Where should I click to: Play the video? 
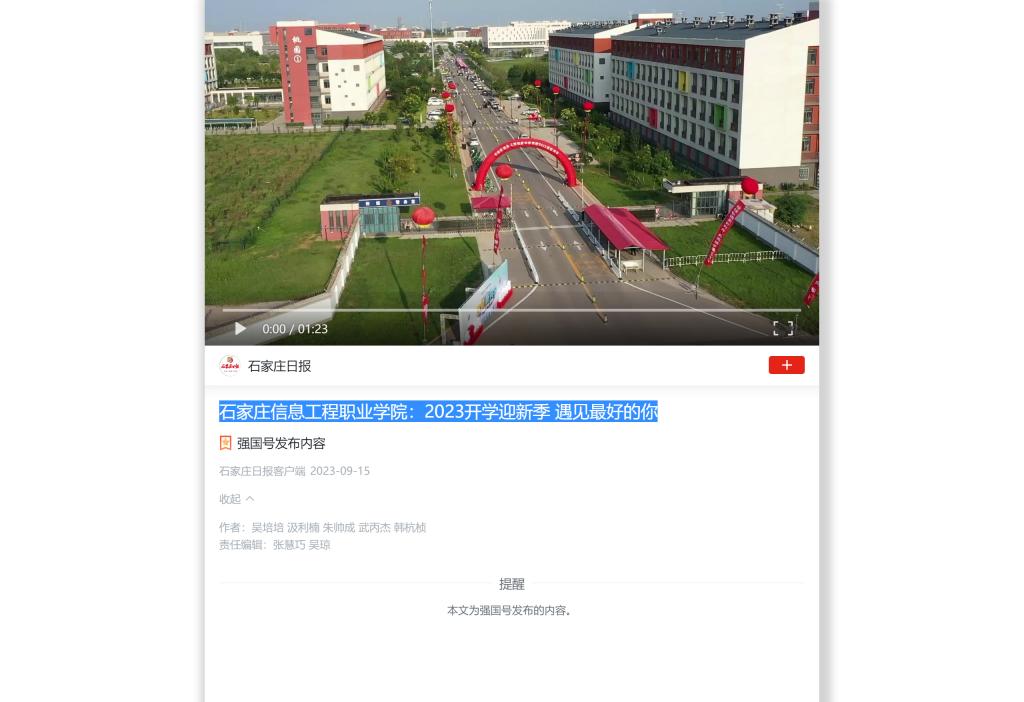pyautogui.click(x=240, y=328)
